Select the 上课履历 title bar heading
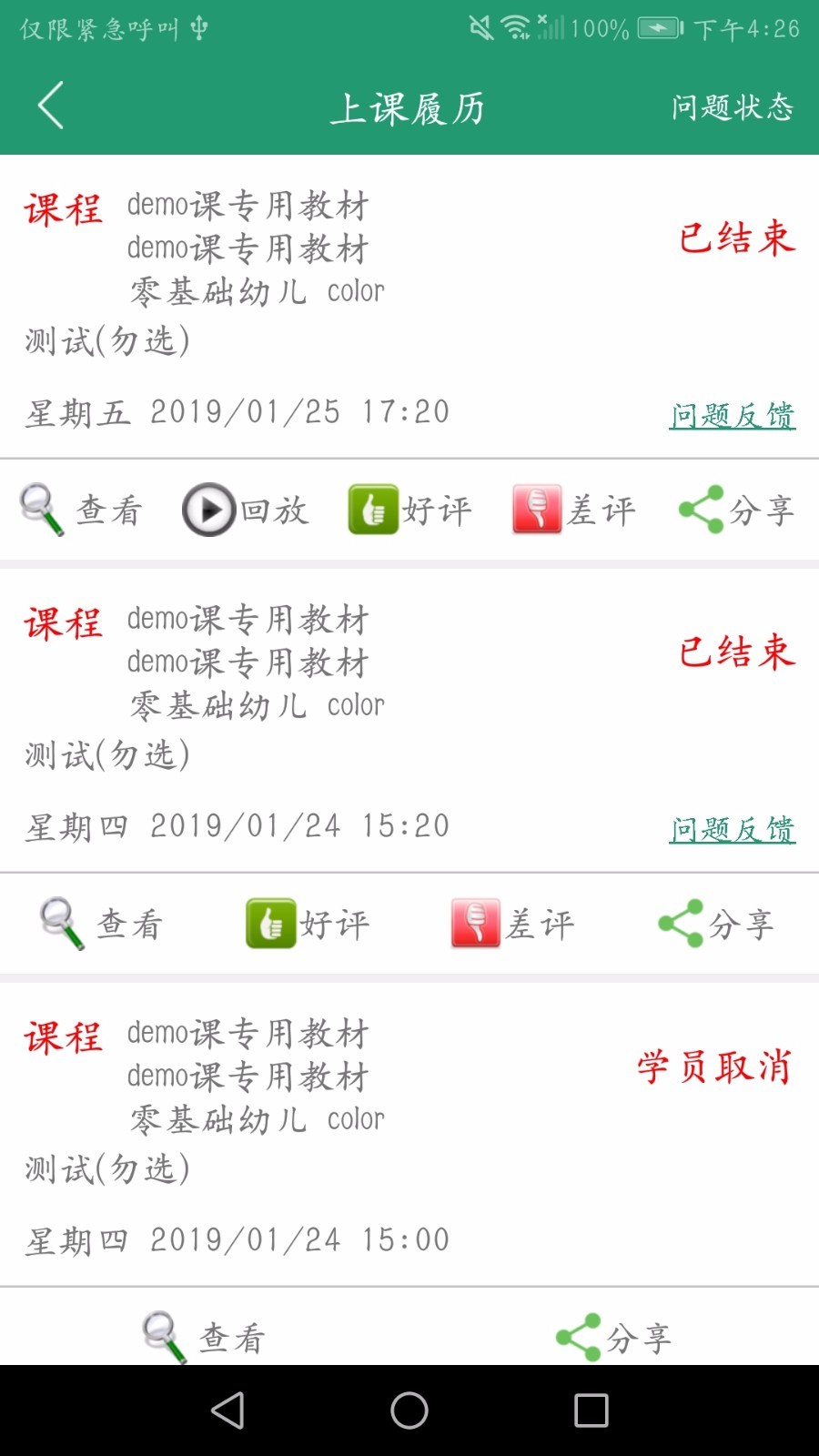The width and height of the screenshot is (819, 1456). point(409,106)
